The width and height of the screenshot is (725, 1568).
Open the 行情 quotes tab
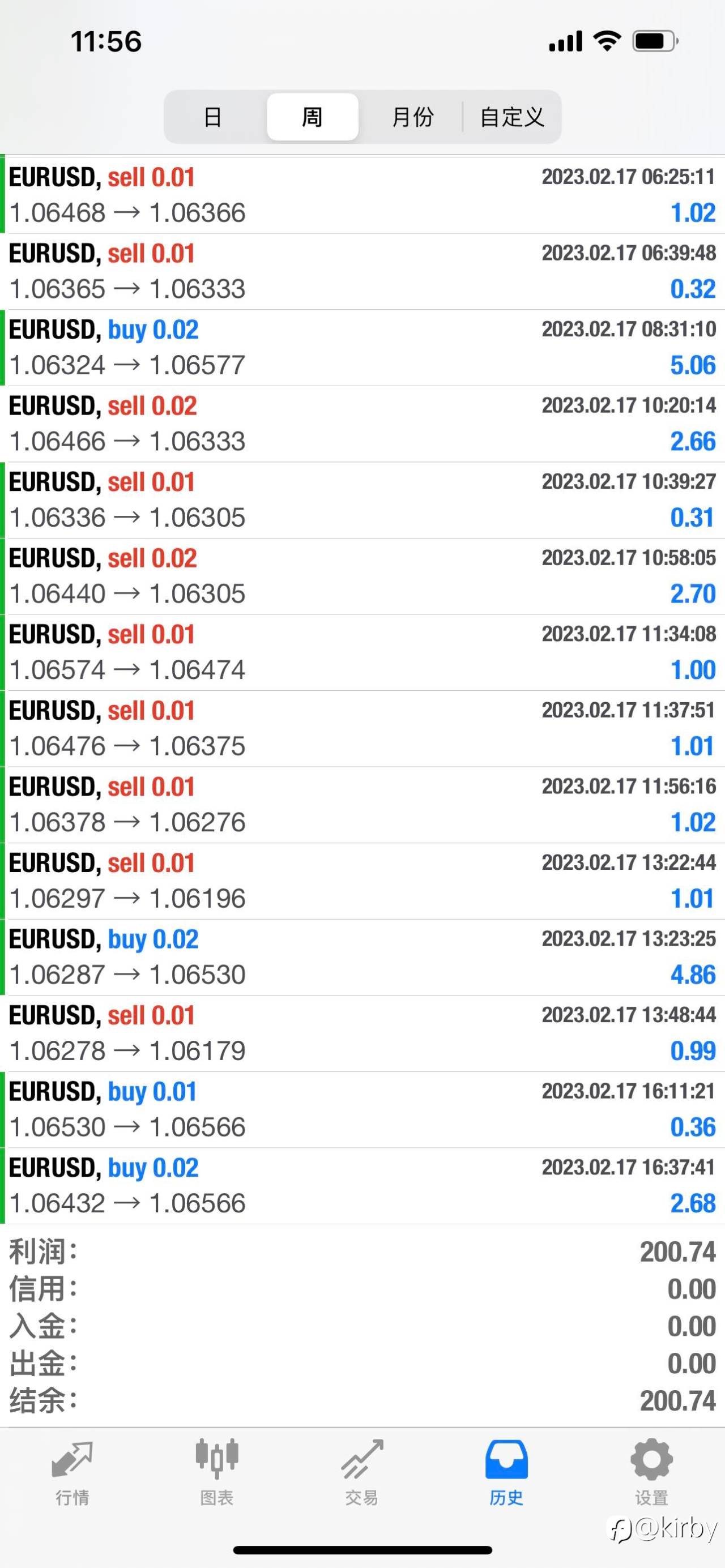[72, 1472]
